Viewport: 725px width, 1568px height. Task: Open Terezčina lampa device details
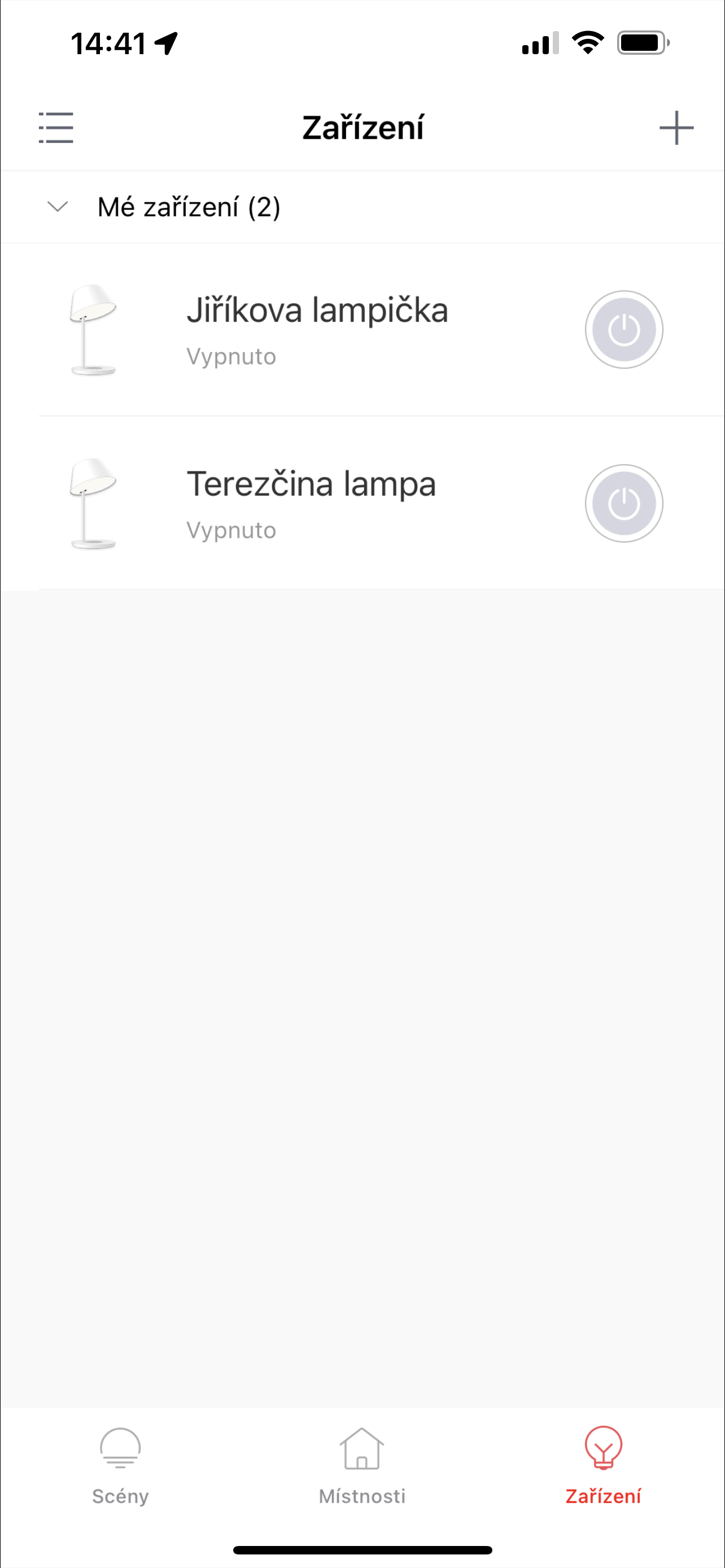click(311, 503)
